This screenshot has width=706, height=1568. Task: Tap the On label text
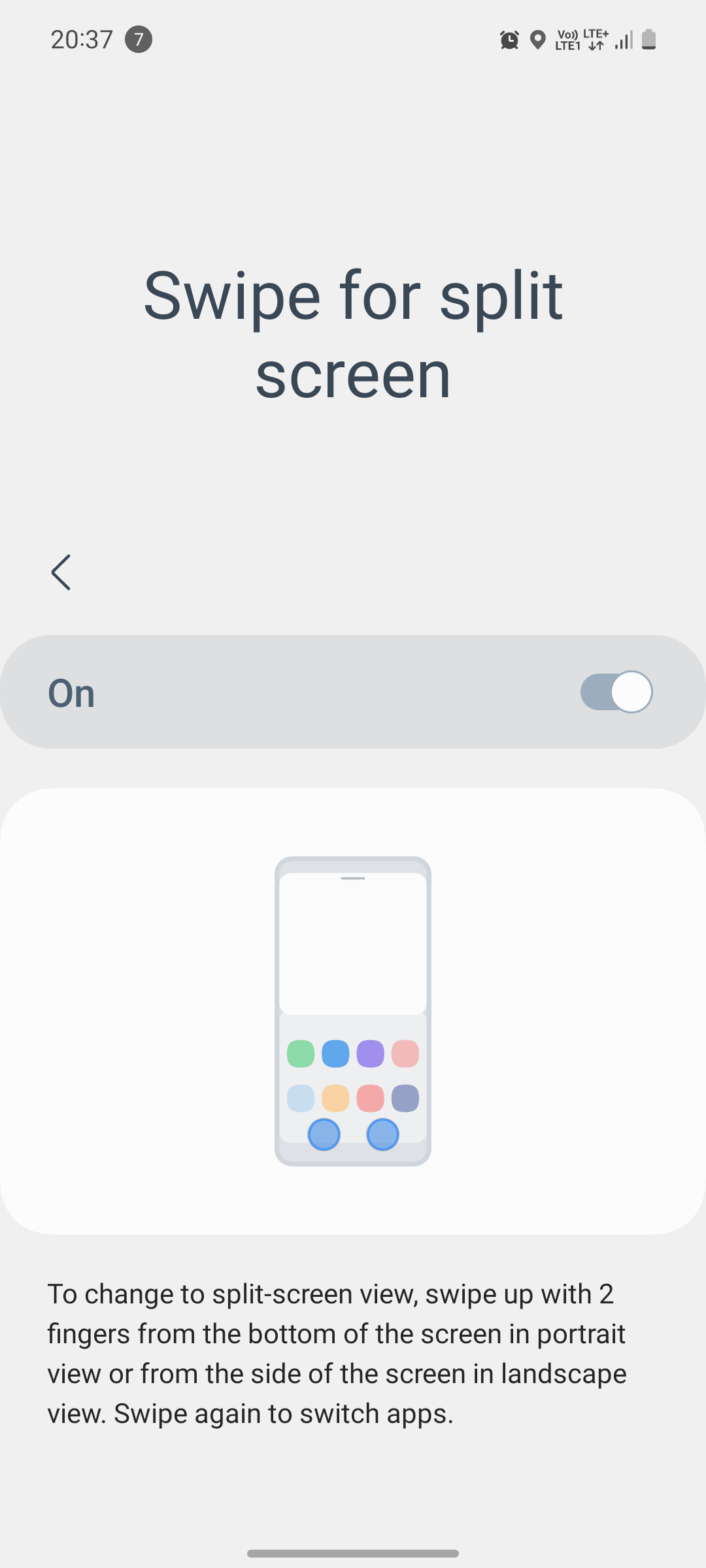pos(71,693)
